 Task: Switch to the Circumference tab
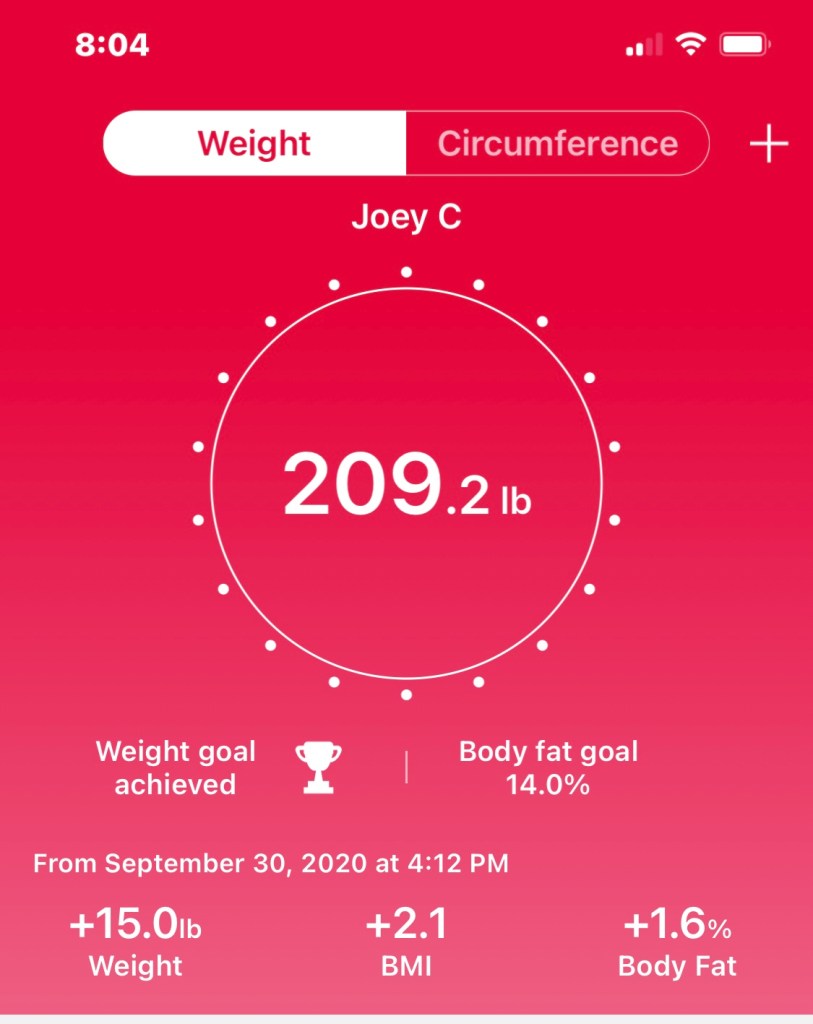(x=557, y=143)
